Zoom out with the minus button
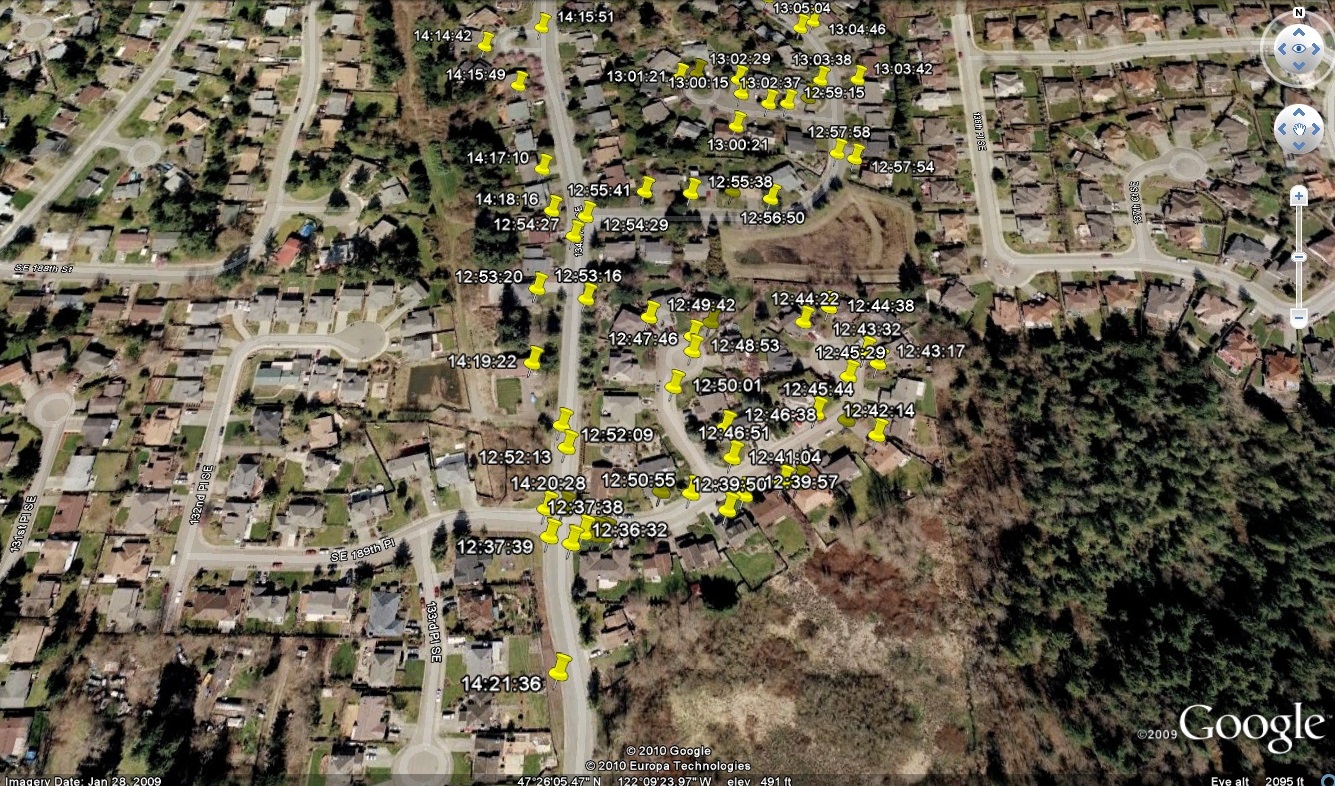1335x786 pixels. tap(1298, 318)
